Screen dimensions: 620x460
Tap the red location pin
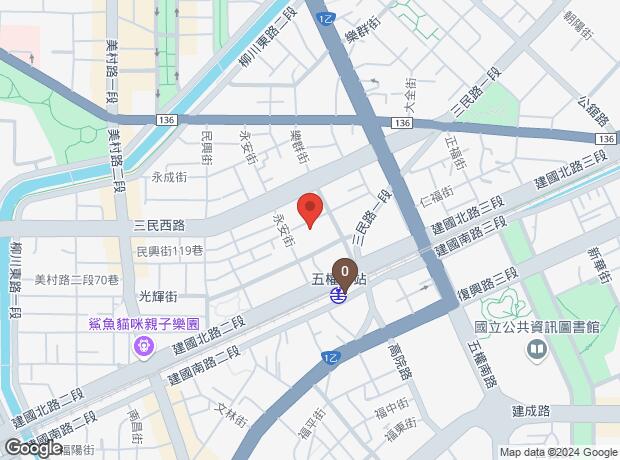pyautogui.click(x=310, y=209)
